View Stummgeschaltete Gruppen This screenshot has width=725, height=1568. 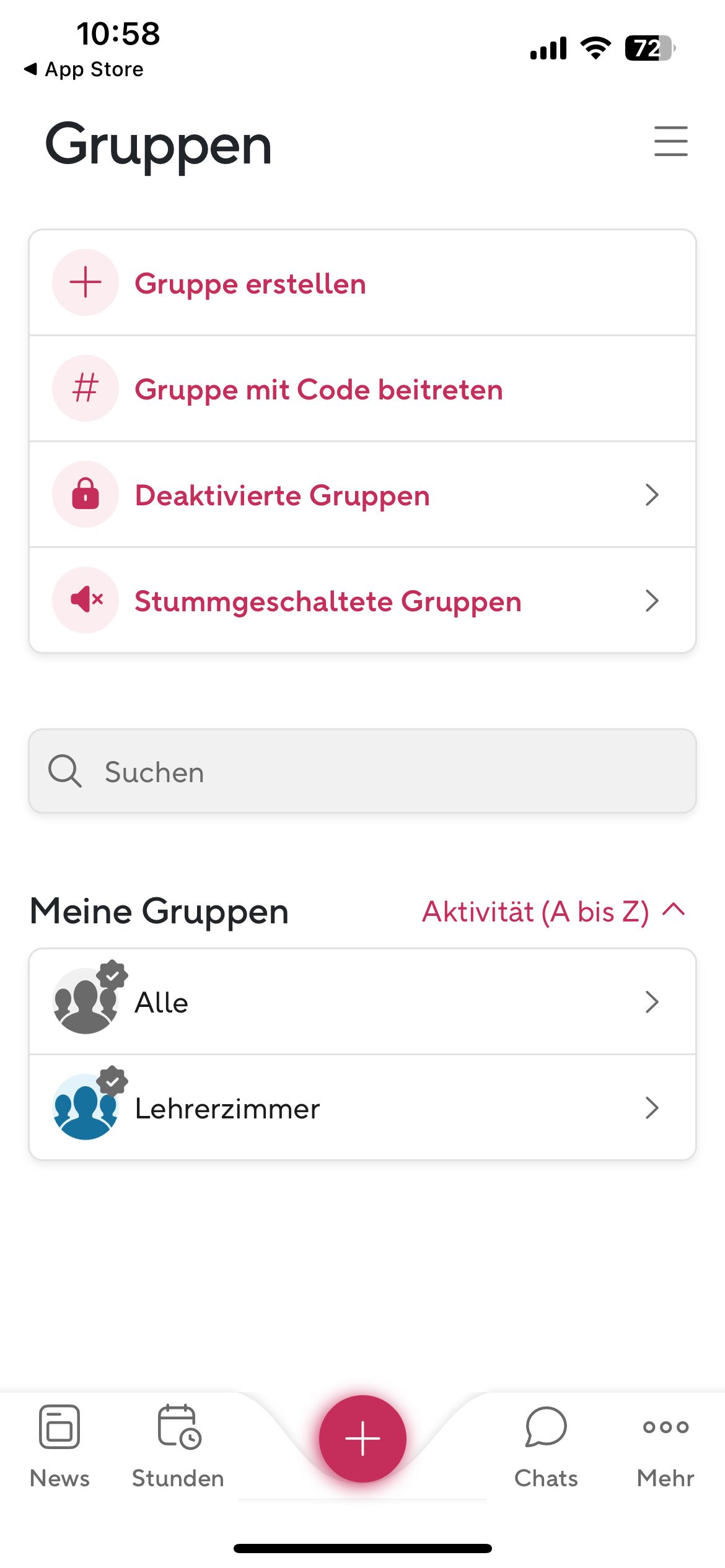point(362,601)
